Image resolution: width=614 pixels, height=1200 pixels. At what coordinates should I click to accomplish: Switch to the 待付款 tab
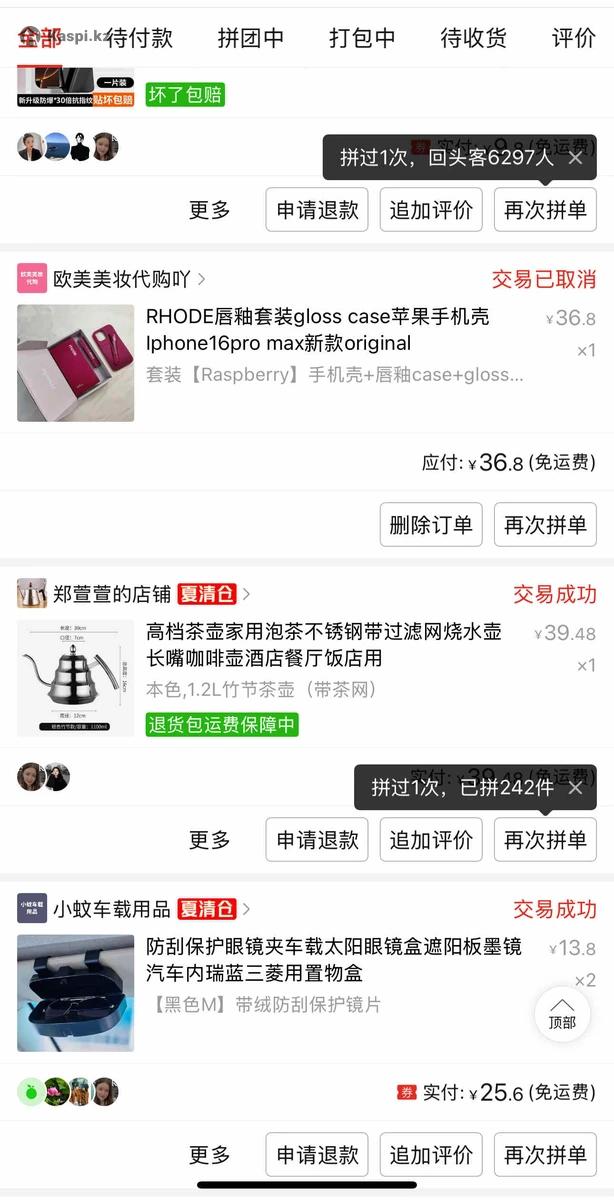pyautogui.click(x=139, y=38)
